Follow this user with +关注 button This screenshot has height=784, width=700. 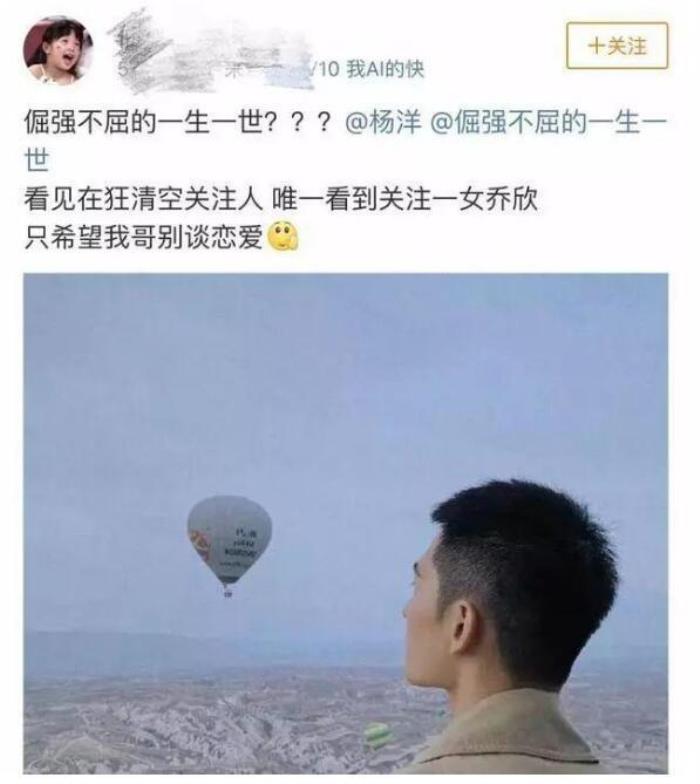616,46
